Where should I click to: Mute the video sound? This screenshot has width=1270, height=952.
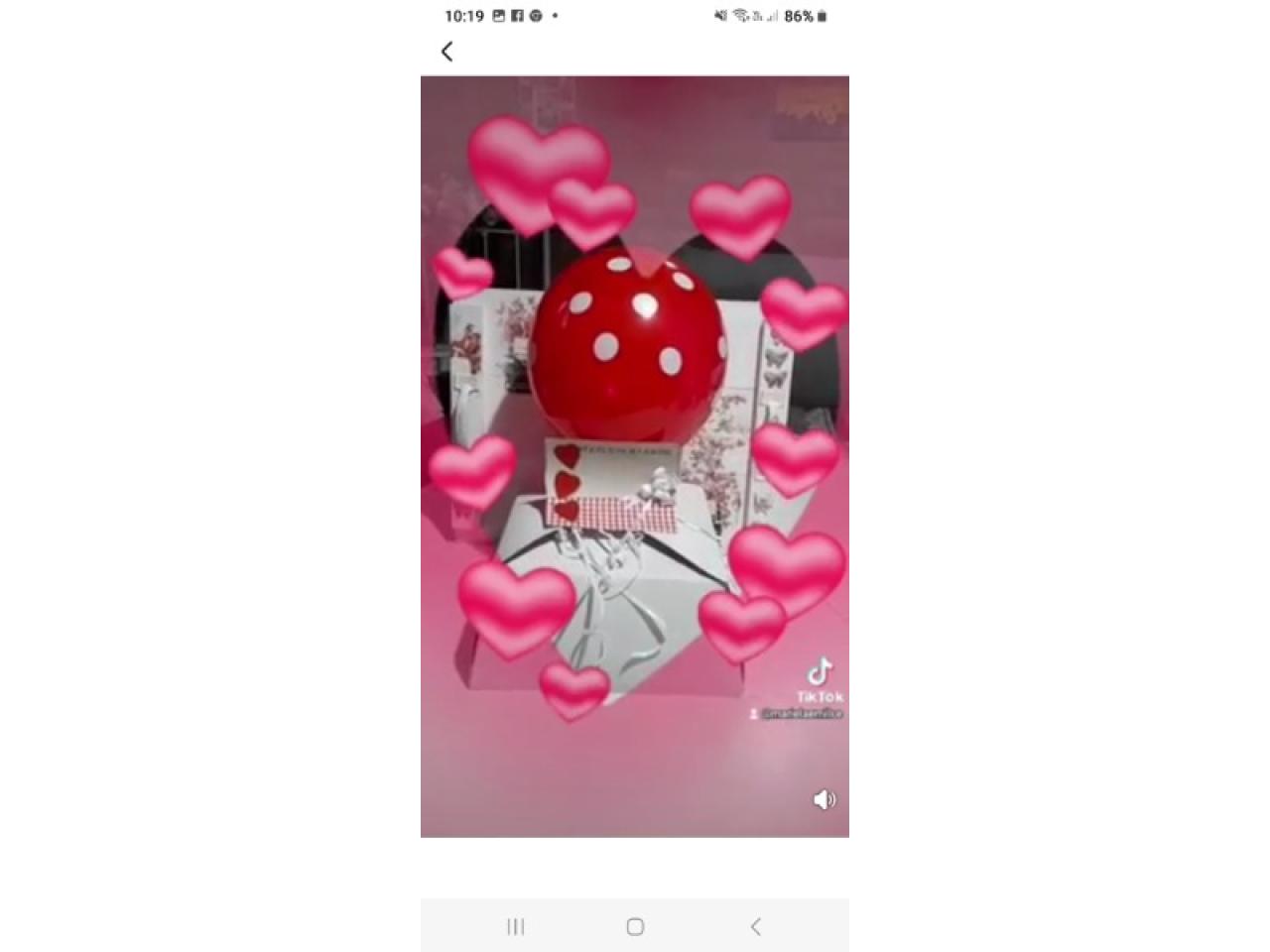(824, 799)
